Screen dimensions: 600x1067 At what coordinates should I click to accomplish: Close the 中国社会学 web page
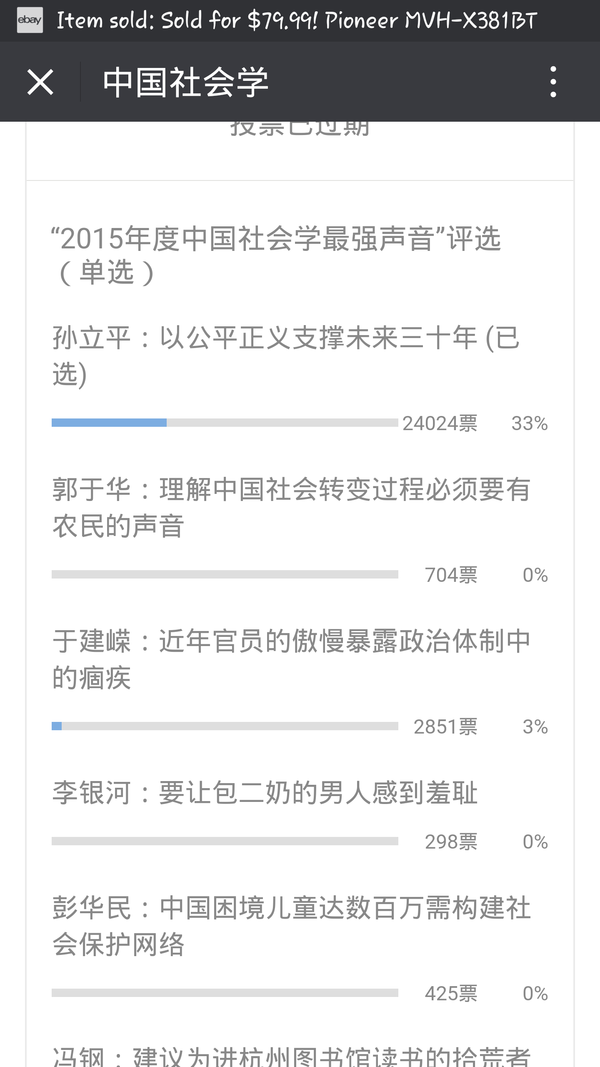coord(40,82)
